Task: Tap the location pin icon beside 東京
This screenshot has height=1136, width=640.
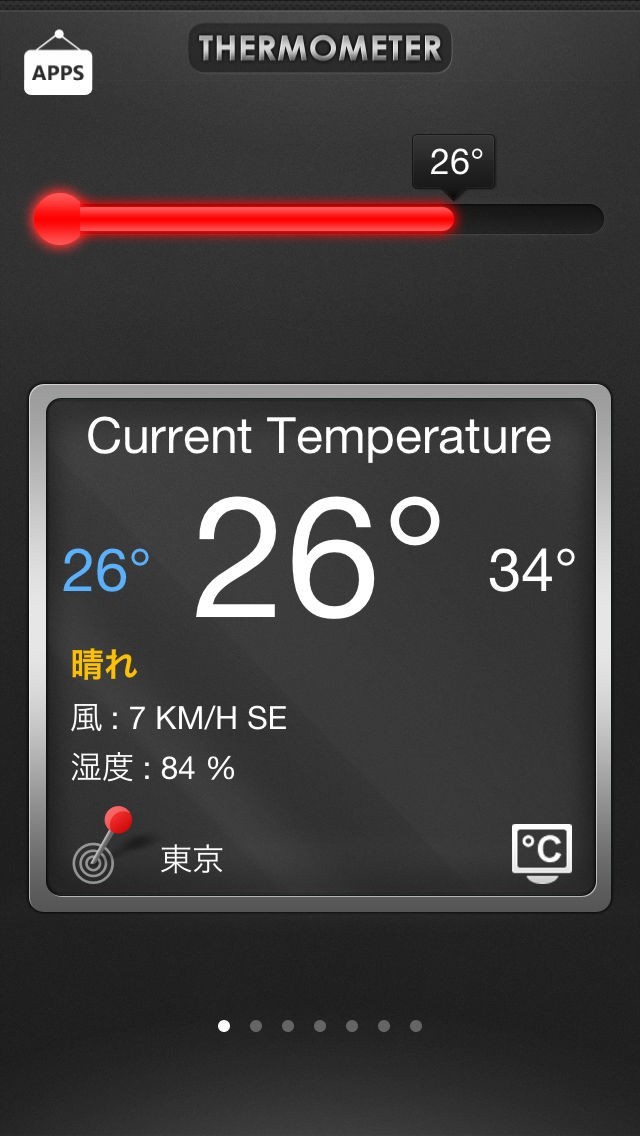Action: pyautogui.click(x=101, y=846)
